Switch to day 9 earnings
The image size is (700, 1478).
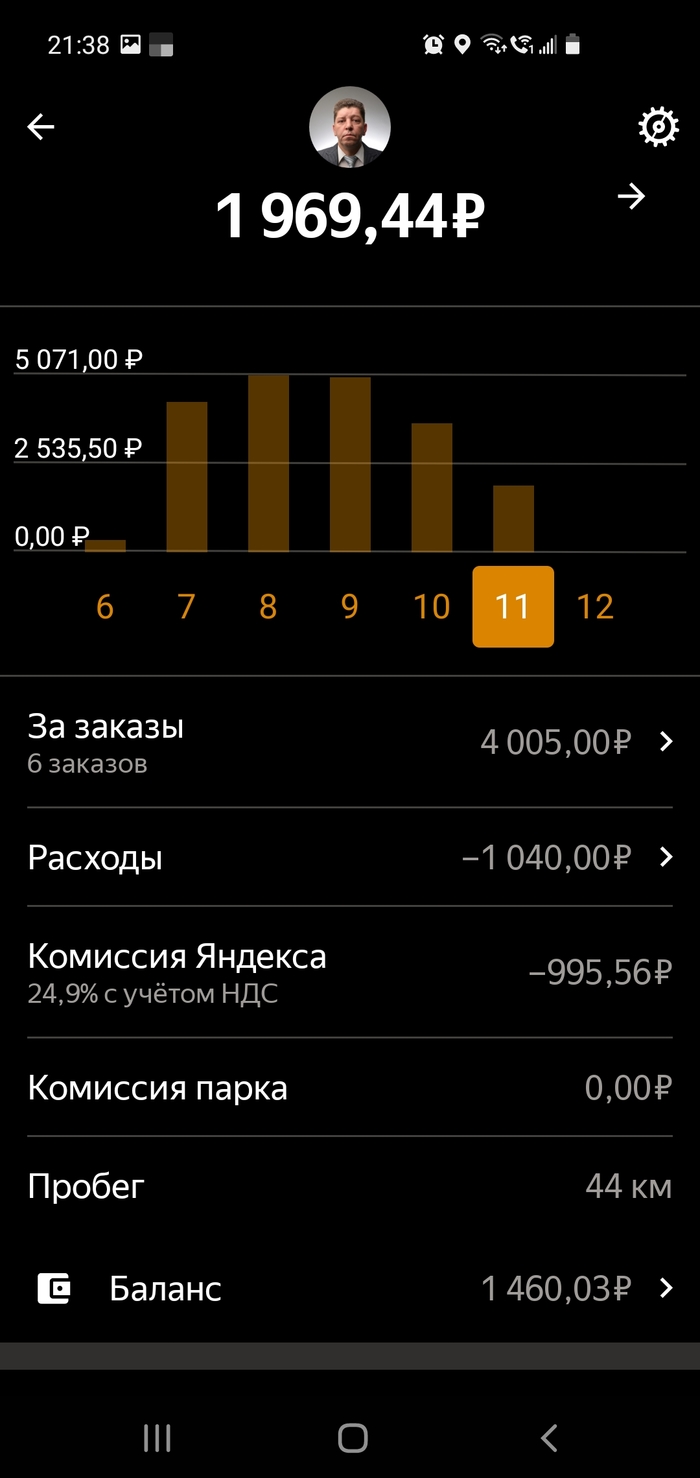[349, 607]
